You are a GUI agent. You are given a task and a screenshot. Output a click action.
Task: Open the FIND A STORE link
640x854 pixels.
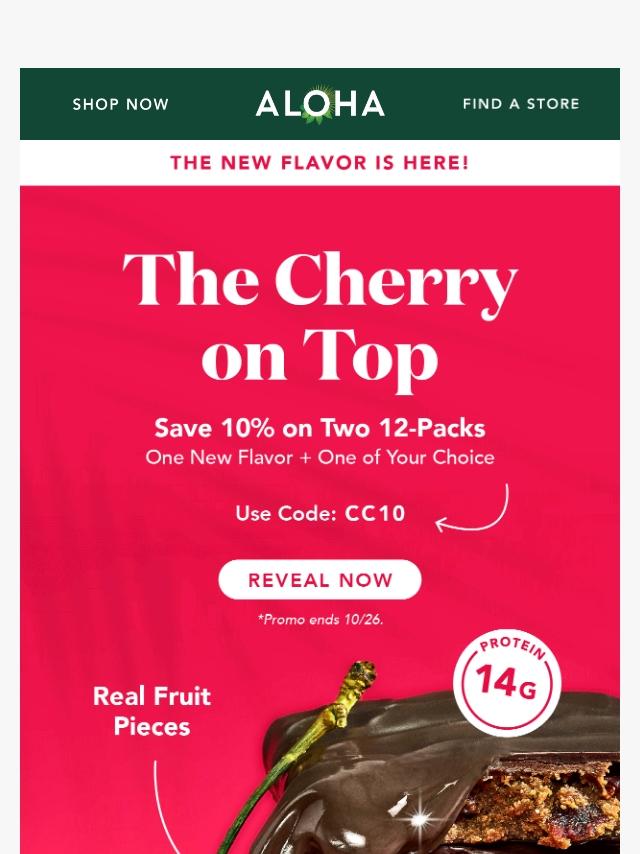click(x=520, y=104)
